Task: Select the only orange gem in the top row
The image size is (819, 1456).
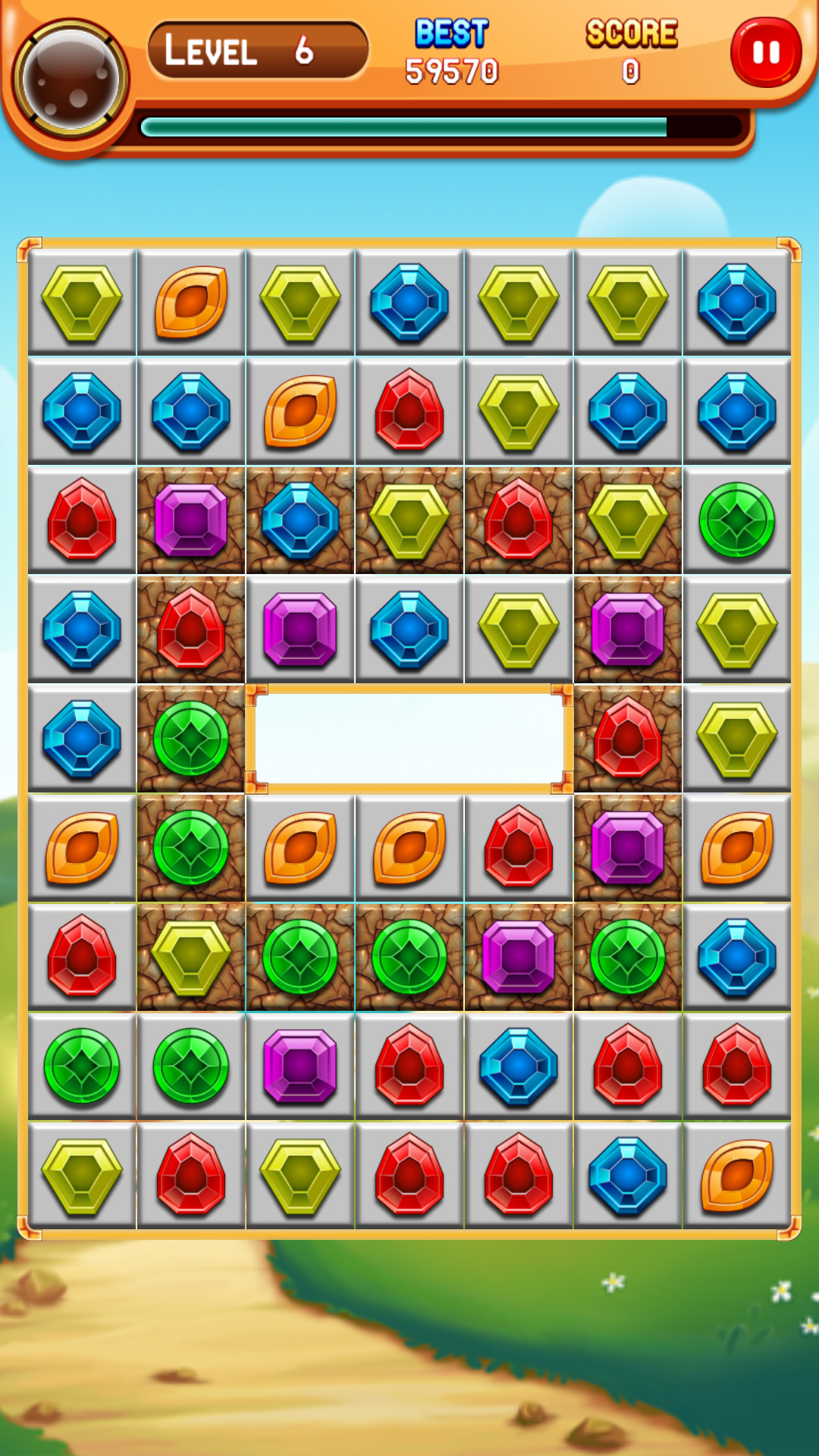Action: (191, 302)
